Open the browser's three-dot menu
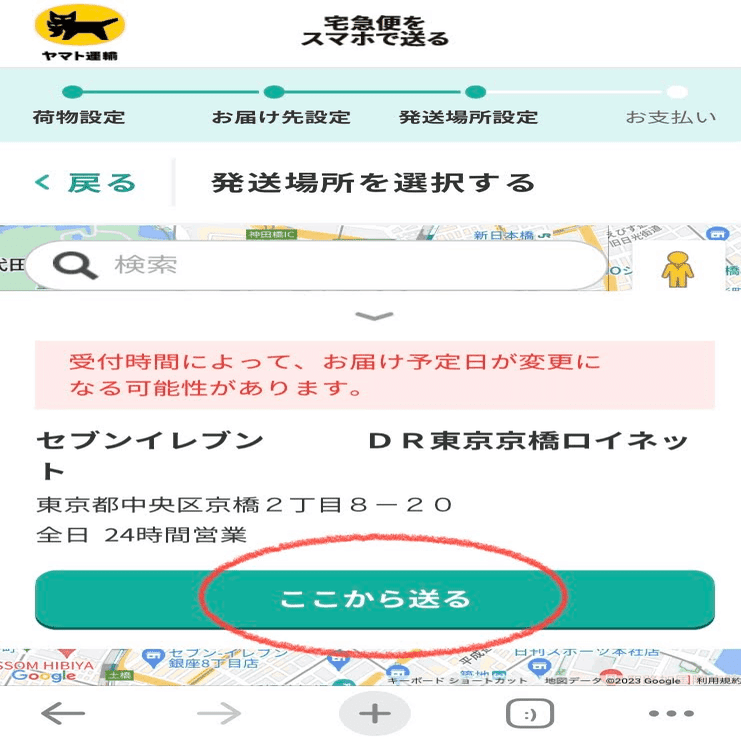The height and width of the screenshot is (741, 741). 671,713
